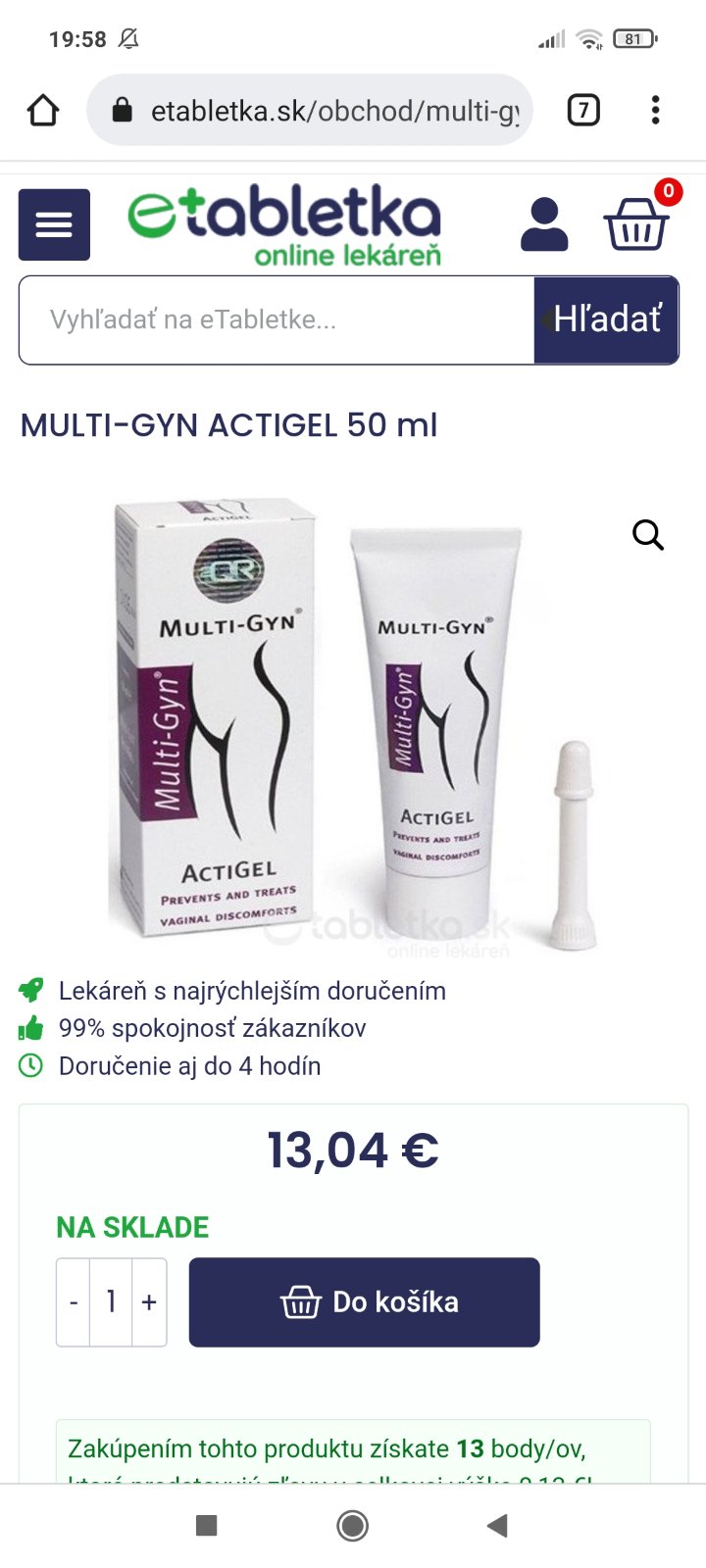
Task: Go back with the system back button
Action: tap(498, 1525)
